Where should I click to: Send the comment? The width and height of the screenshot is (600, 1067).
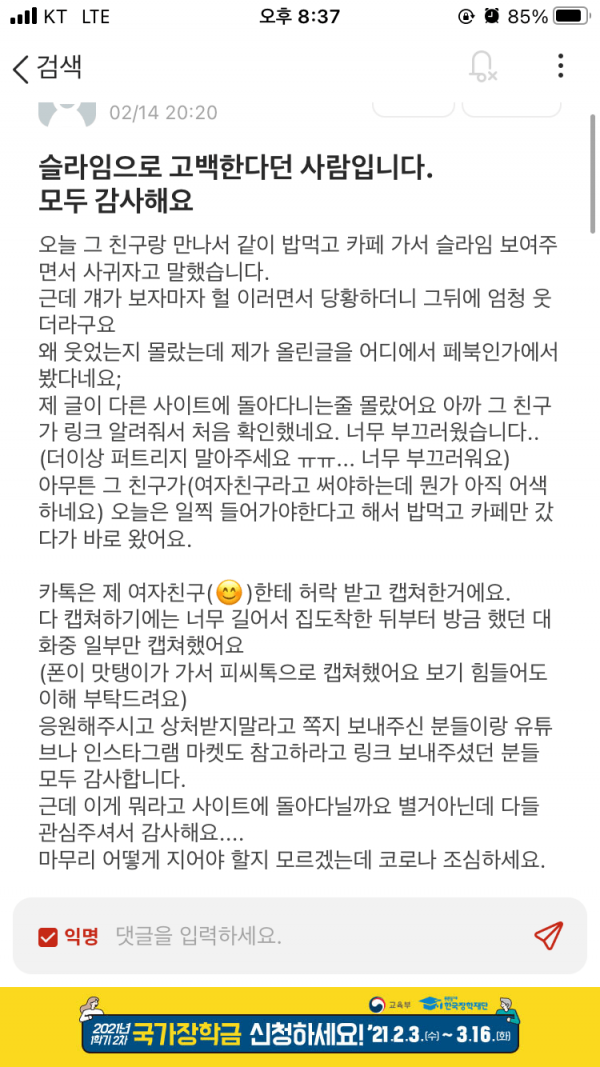pos(547,936)
